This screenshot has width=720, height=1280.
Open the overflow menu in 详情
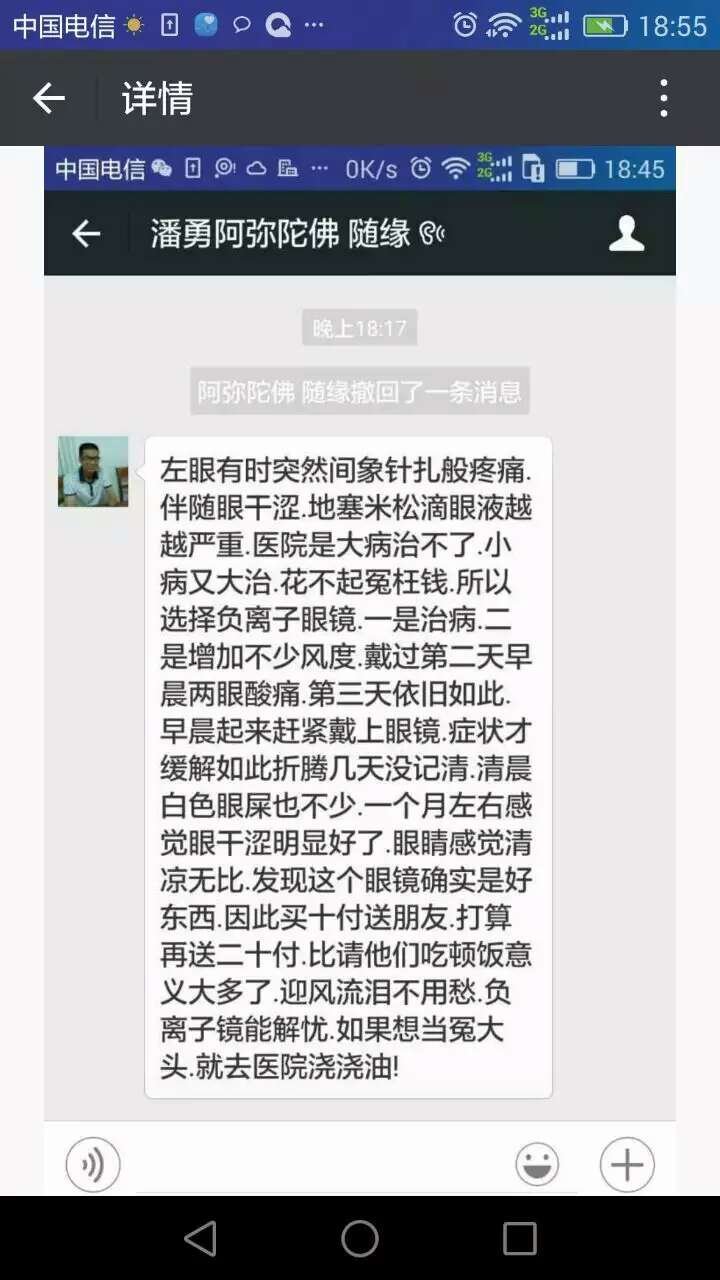(x=664, y=98)
